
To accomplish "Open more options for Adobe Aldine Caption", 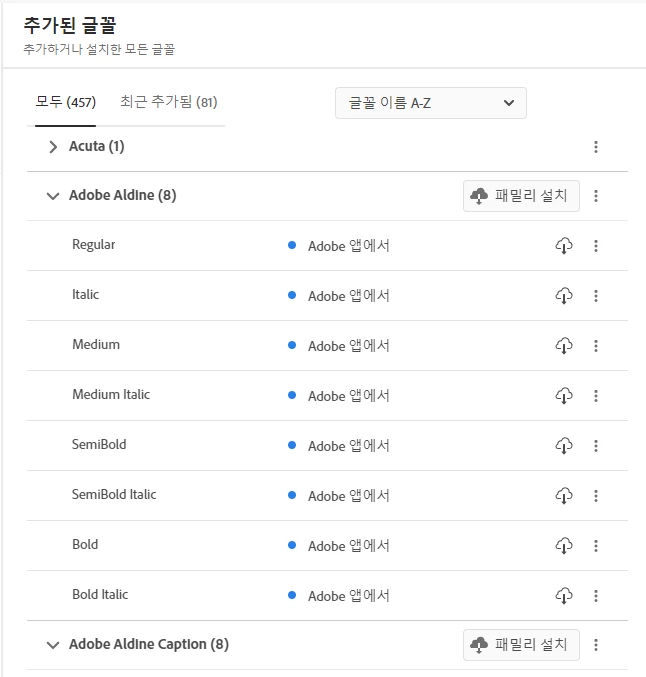I will point(596,645).
